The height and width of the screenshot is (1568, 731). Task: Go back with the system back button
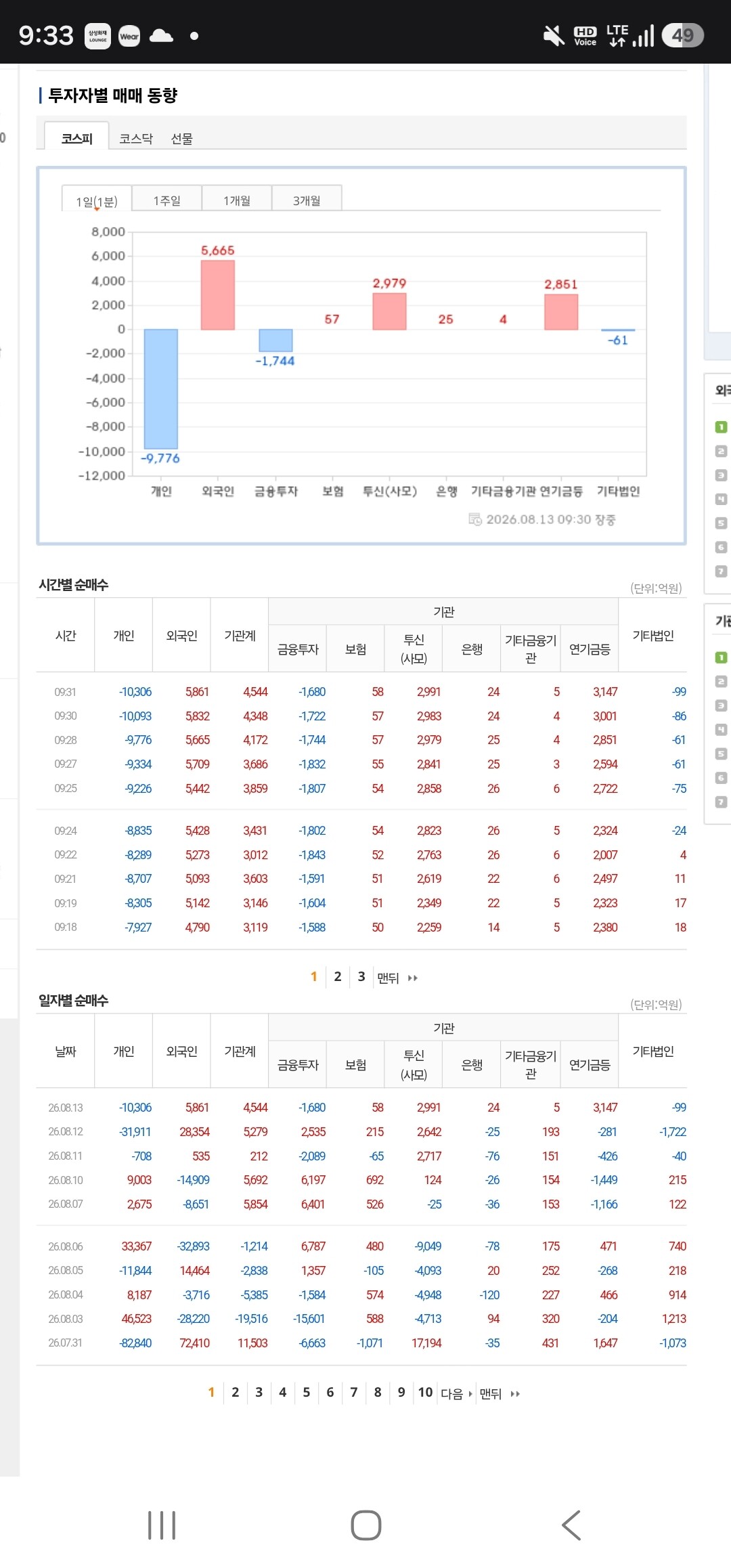[571, 1525]
